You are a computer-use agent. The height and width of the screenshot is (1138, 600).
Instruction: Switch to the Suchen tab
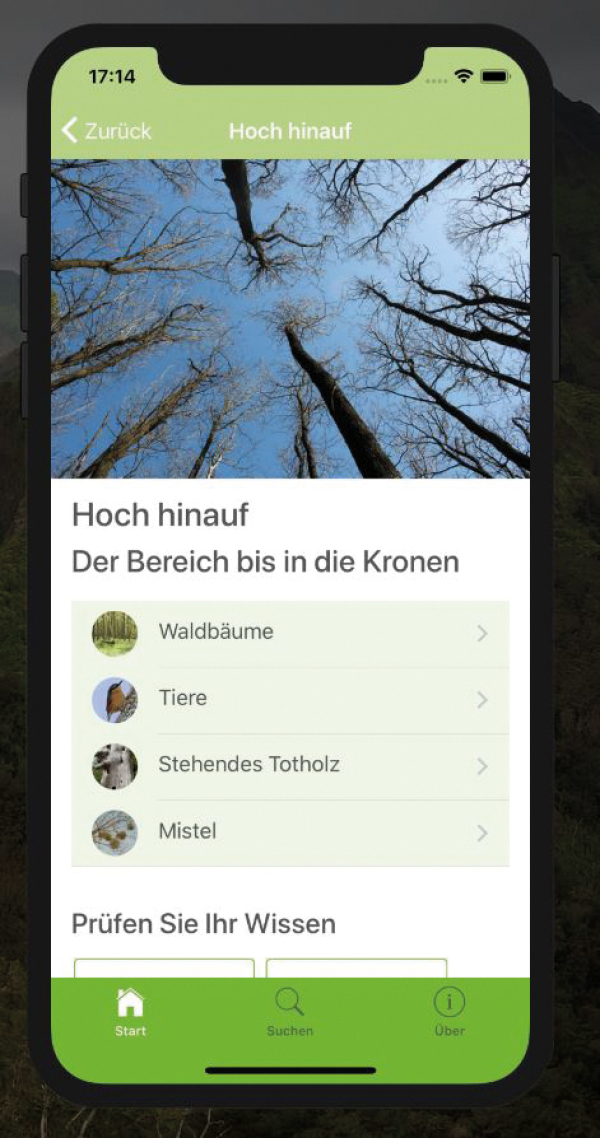point(289,1012)
